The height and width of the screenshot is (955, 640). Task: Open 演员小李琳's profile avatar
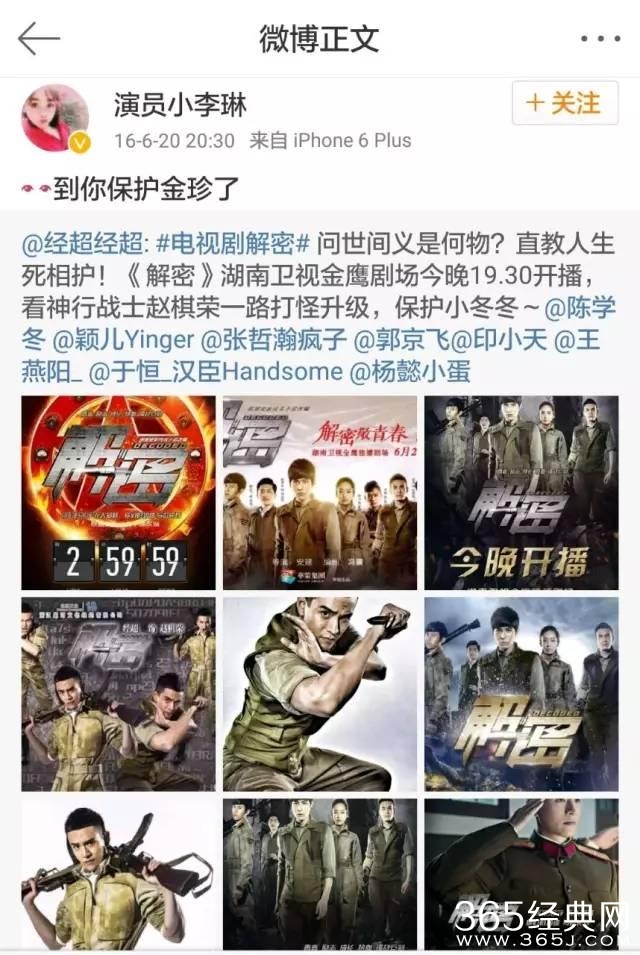pos(55,118)
